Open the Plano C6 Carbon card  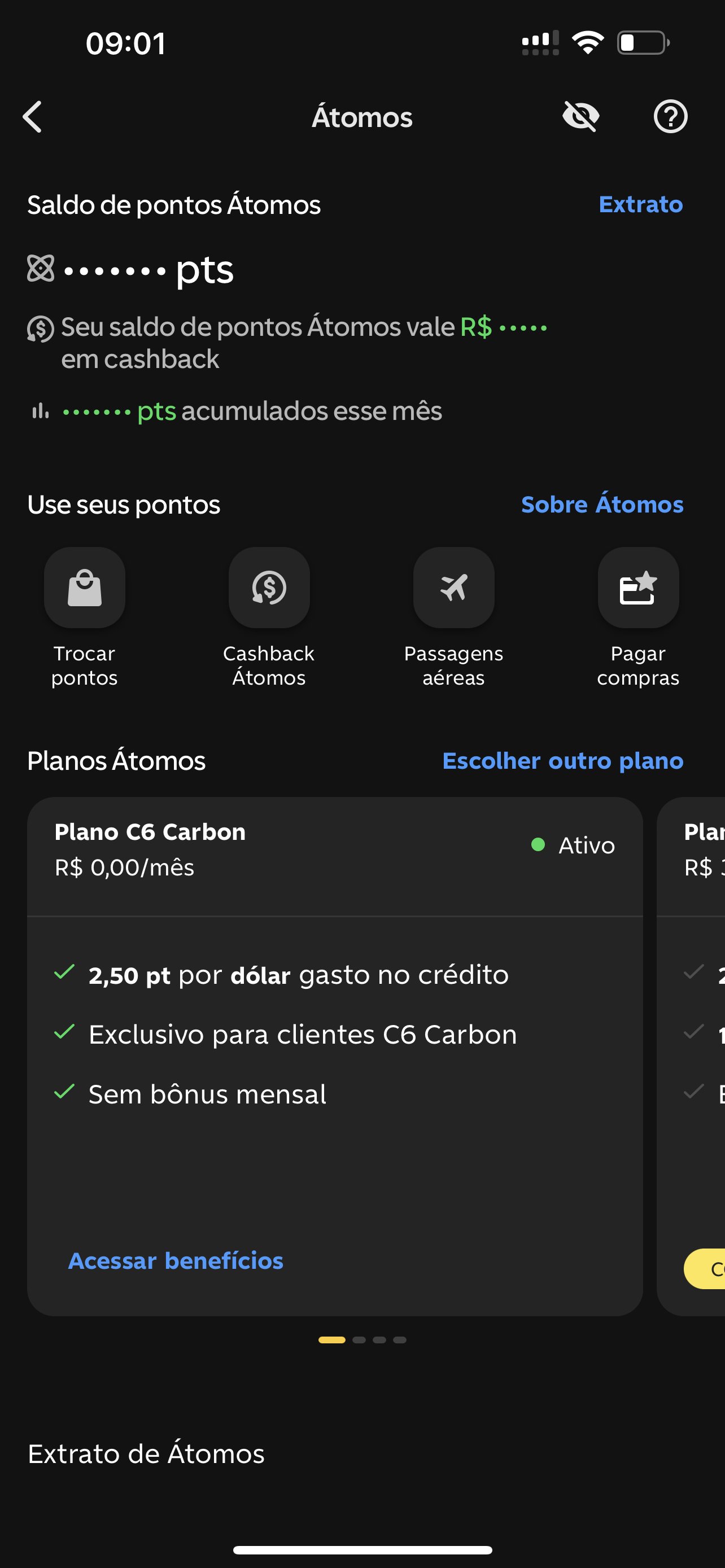tap(335, 1055)
